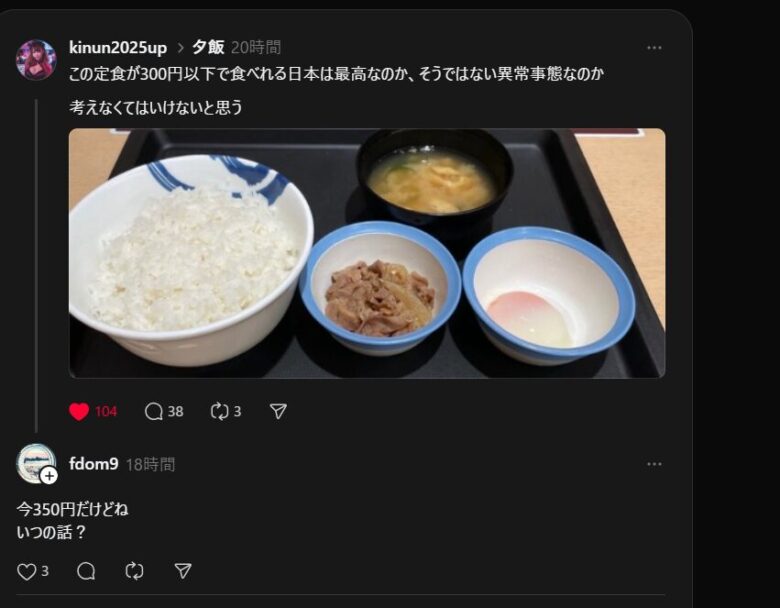This screenshot has height=608, width=780.
Task: Follow fdom9 via the avatar plus badge
Action: click(x=49, y=476)
